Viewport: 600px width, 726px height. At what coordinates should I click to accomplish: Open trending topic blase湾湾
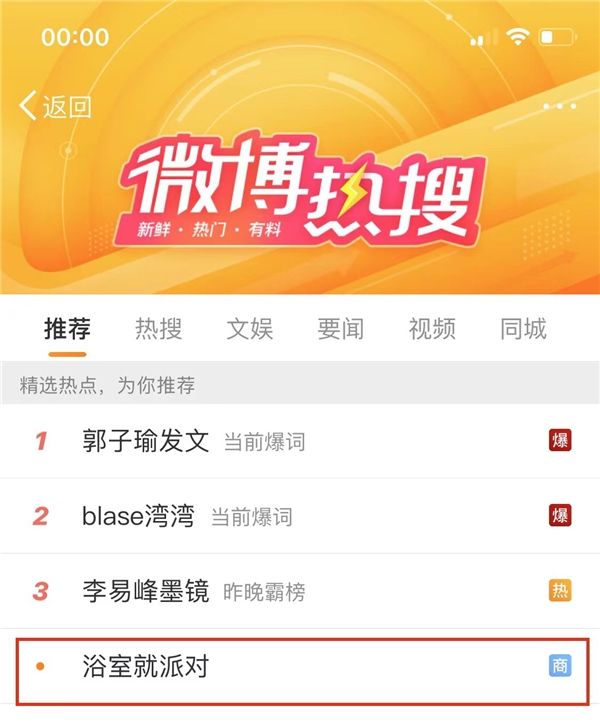pyautogui.click(x=138, y=516)
